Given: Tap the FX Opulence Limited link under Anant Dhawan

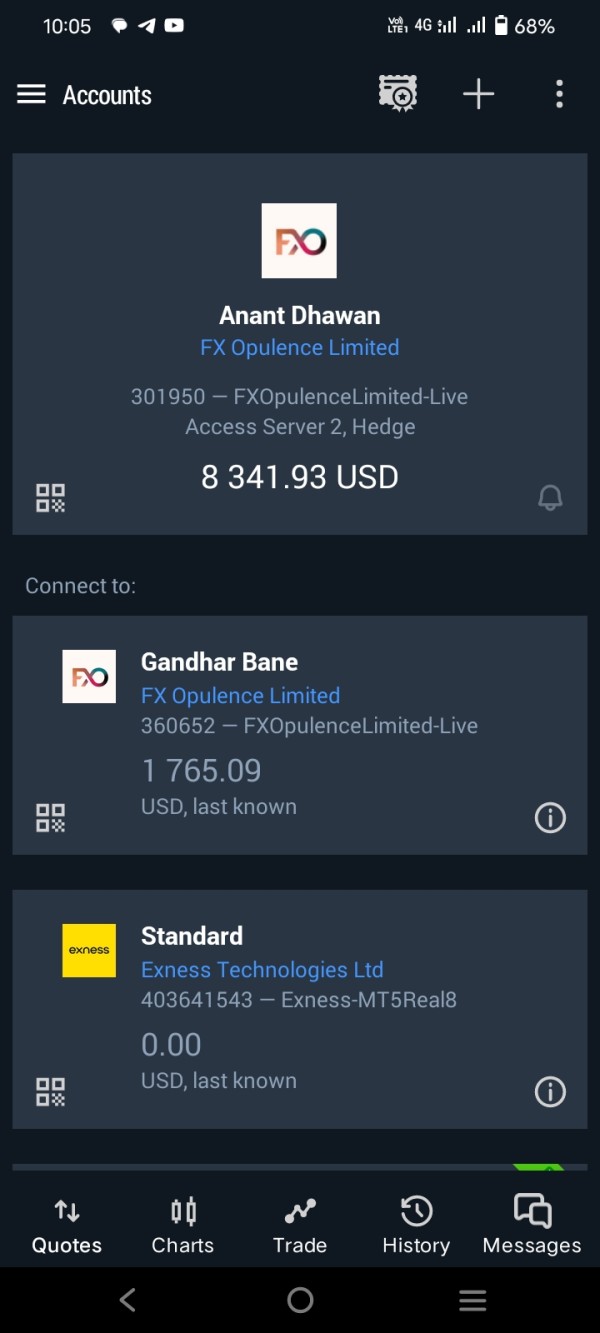Looking at the screenshot, I should pos(300,348).
